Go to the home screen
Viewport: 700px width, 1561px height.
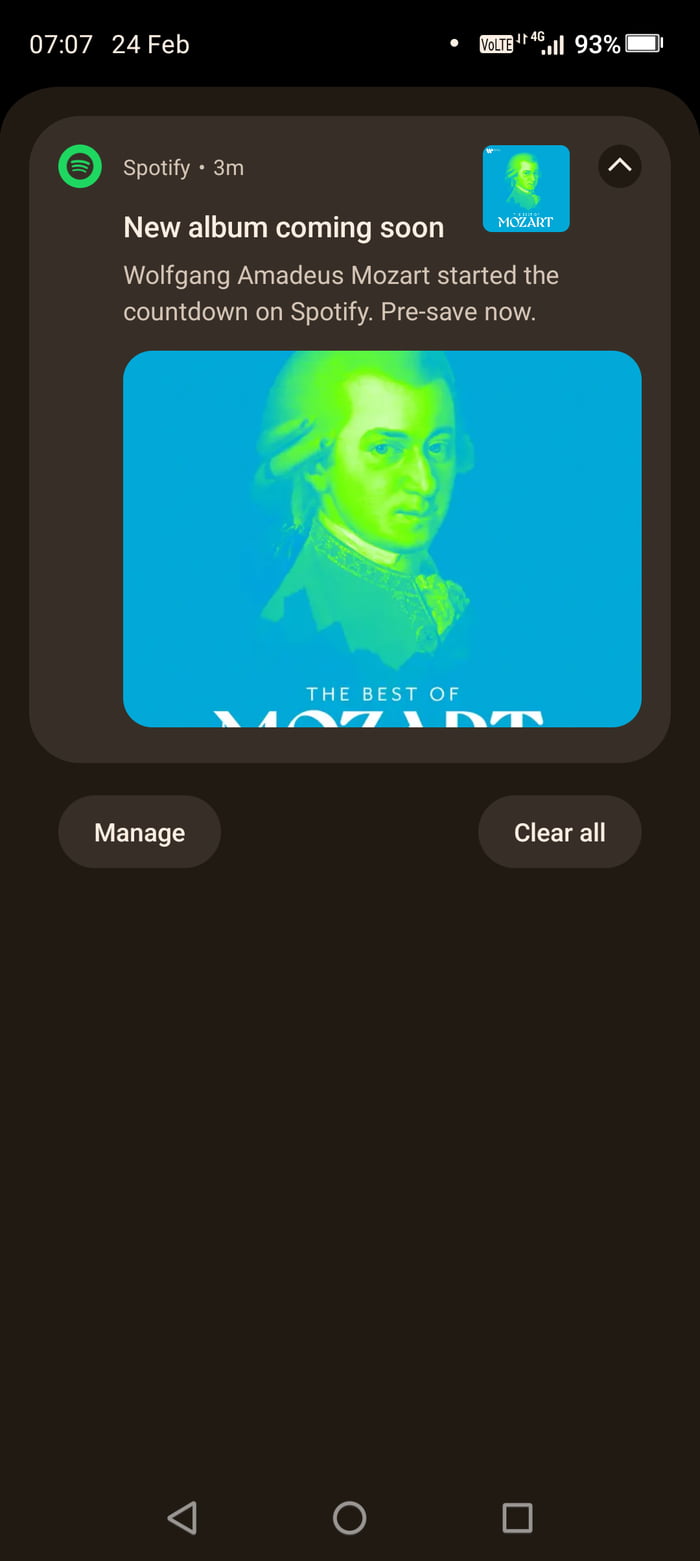coord(349,1517)
